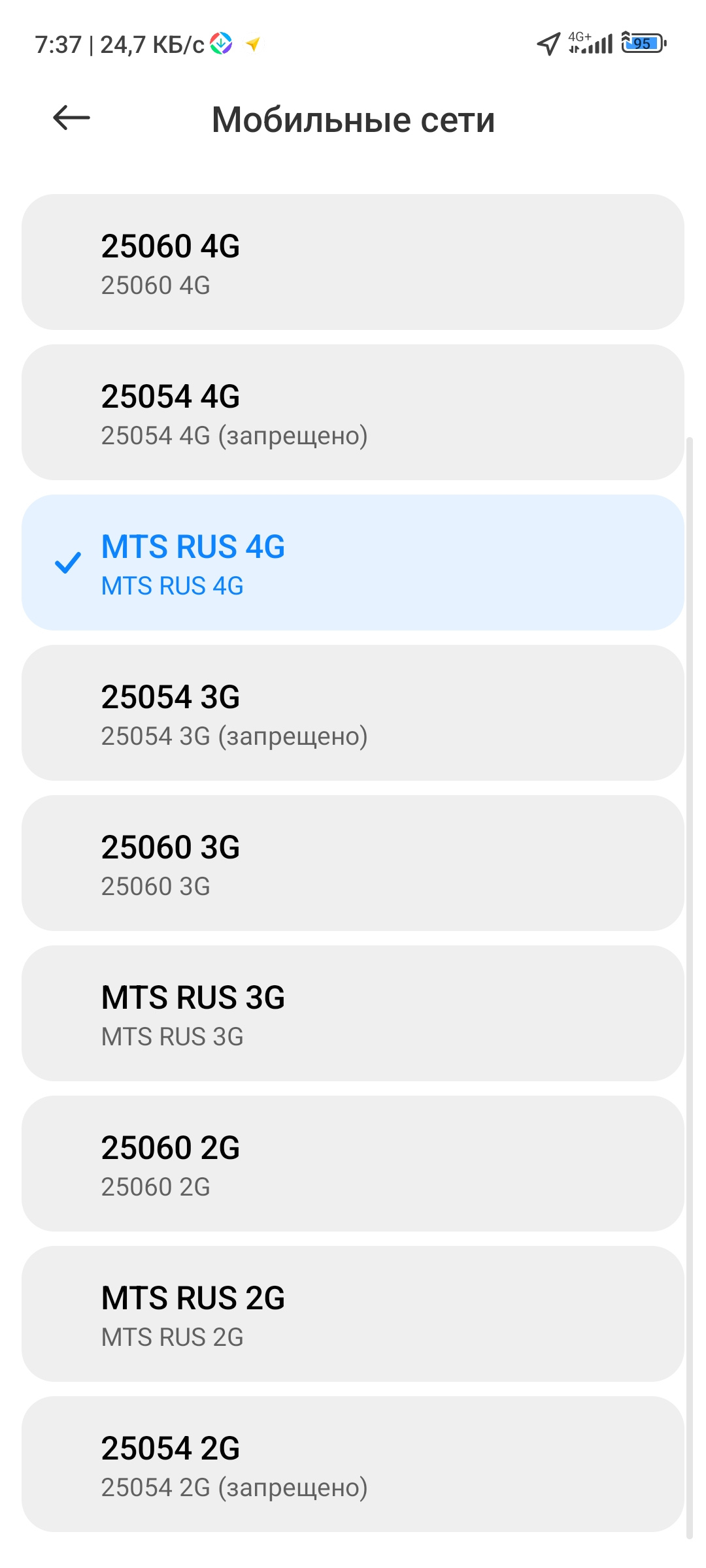This screenshot has width=706, height=1568.
Task: Switch to the MTS RUS 3G network
Action: coord(353,1013)
